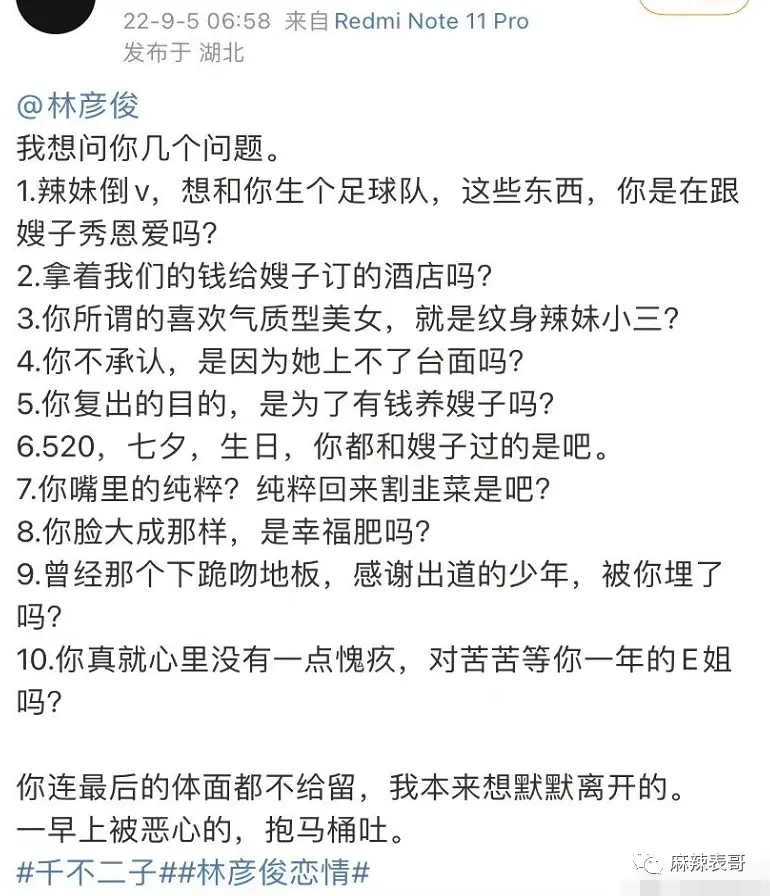Screen dimensions: 770x896
Task: Open the @林彦俊 mention link
Action: (78, 105)
